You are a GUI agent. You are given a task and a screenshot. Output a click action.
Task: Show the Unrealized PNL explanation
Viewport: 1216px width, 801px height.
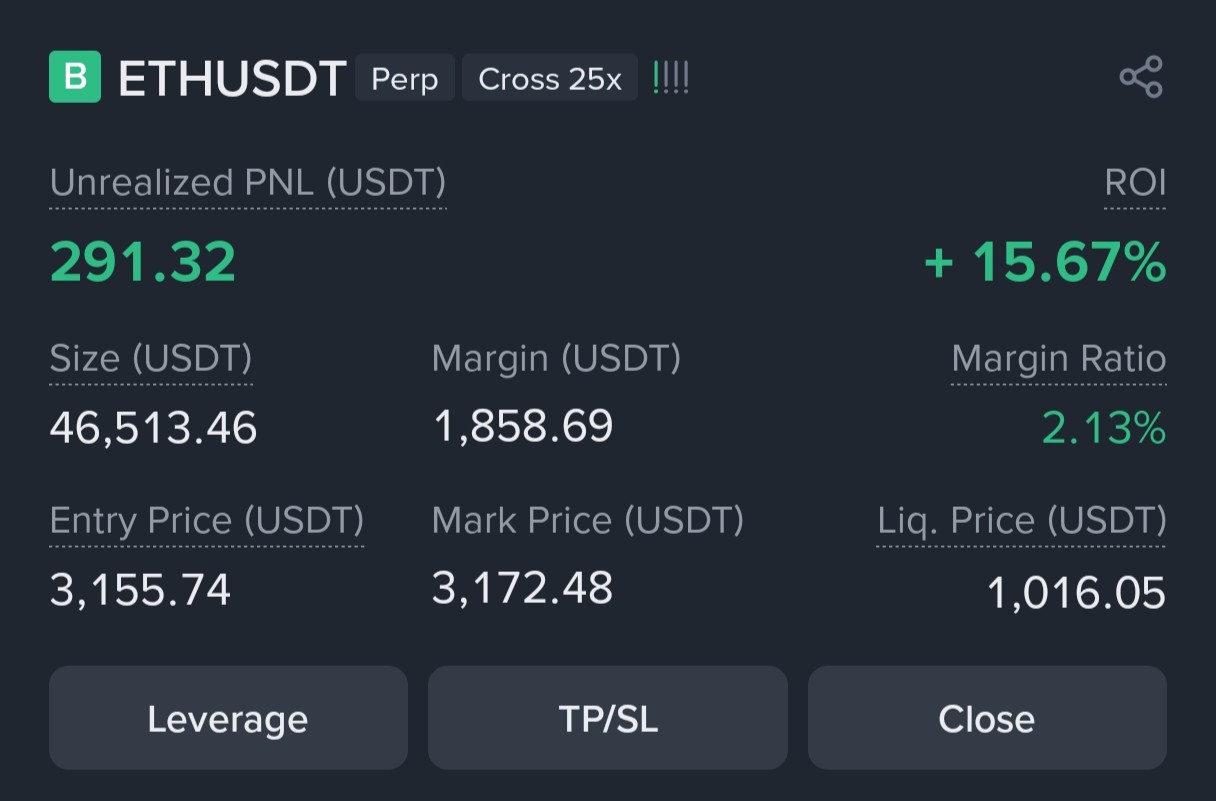pos(248,183)
